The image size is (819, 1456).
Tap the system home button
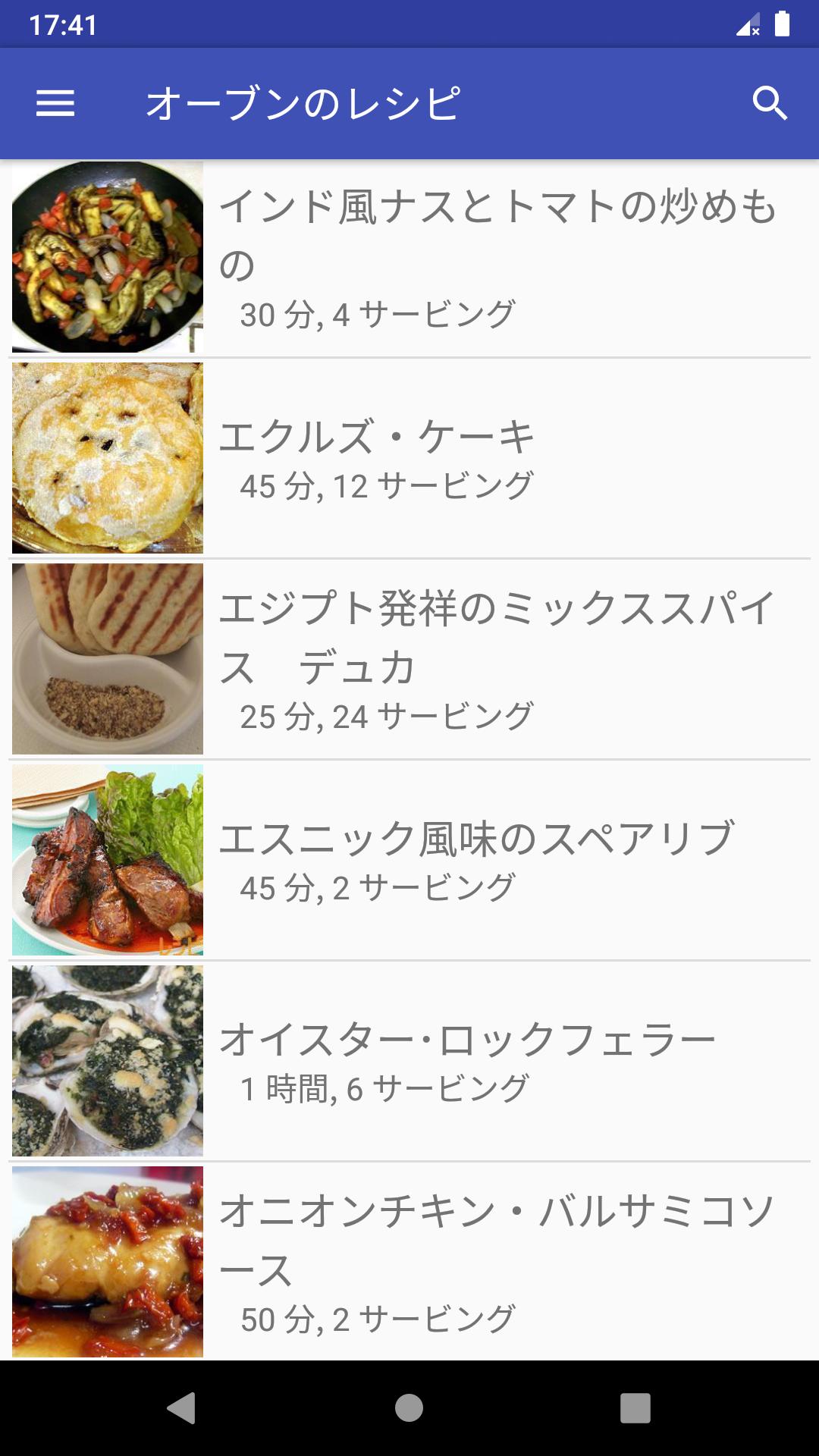click(409, 1408)
